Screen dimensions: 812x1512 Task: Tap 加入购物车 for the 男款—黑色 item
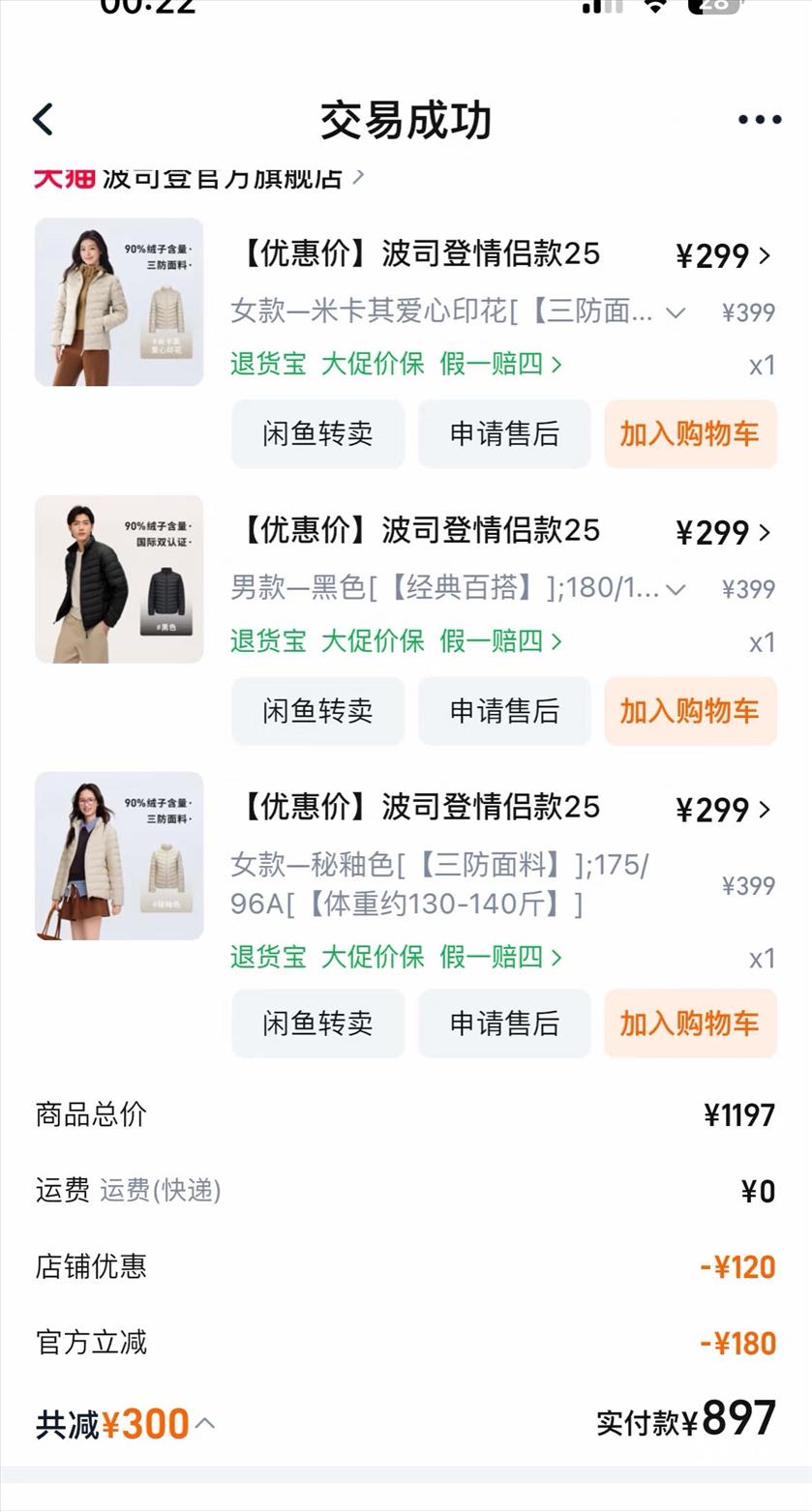pos(690,711)
